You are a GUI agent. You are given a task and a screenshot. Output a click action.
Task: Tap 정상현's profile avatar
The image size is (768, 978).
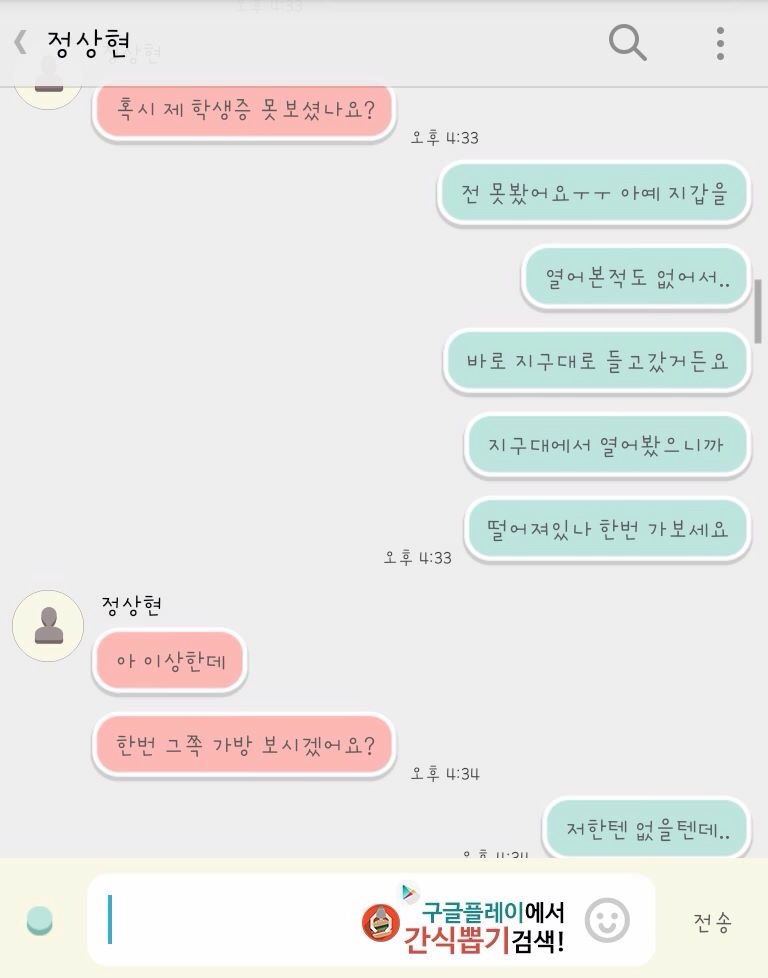coord(48,626)
